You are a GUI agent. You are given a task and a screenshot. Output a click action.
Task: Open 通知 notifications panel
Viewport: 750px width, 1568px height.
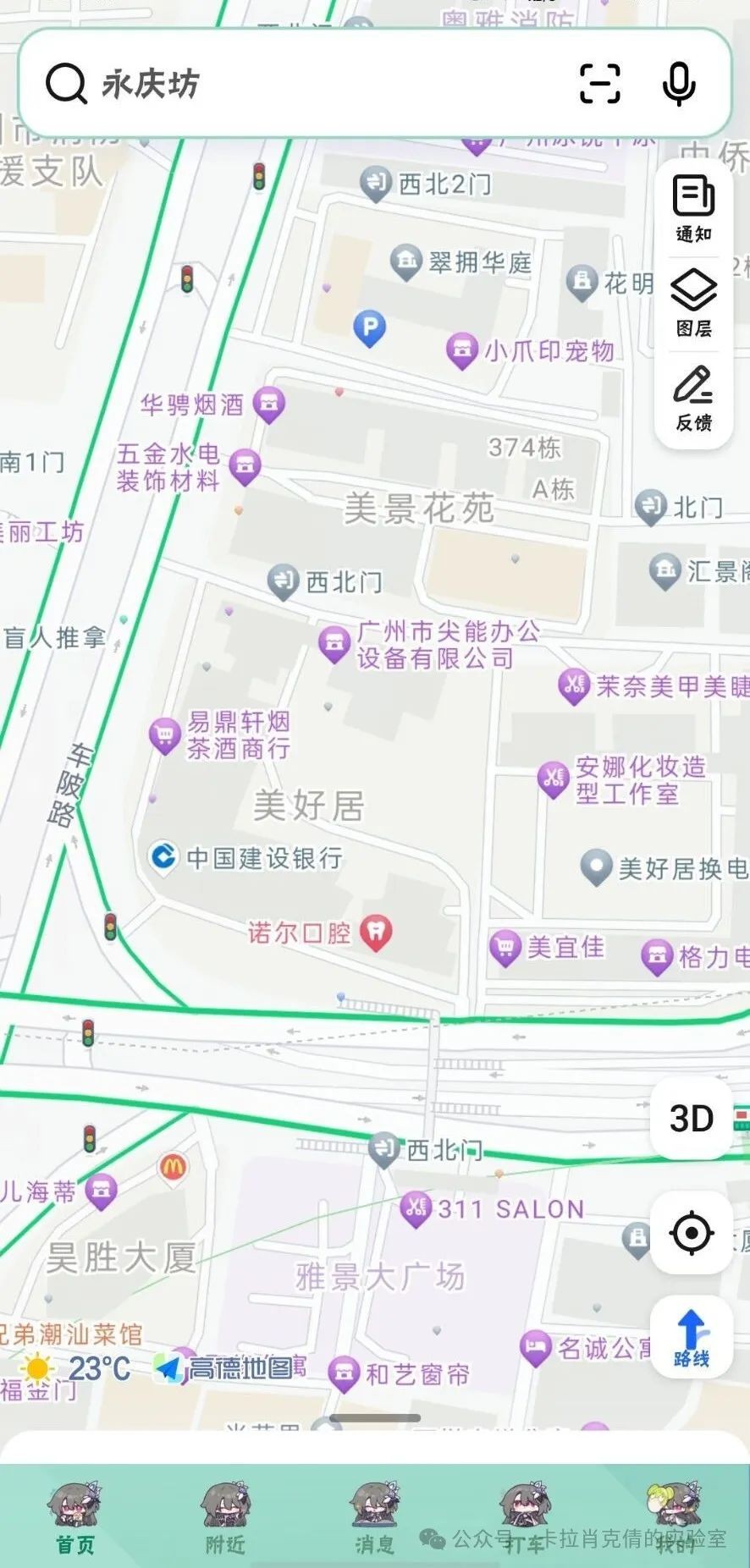[x=693, y=209]
